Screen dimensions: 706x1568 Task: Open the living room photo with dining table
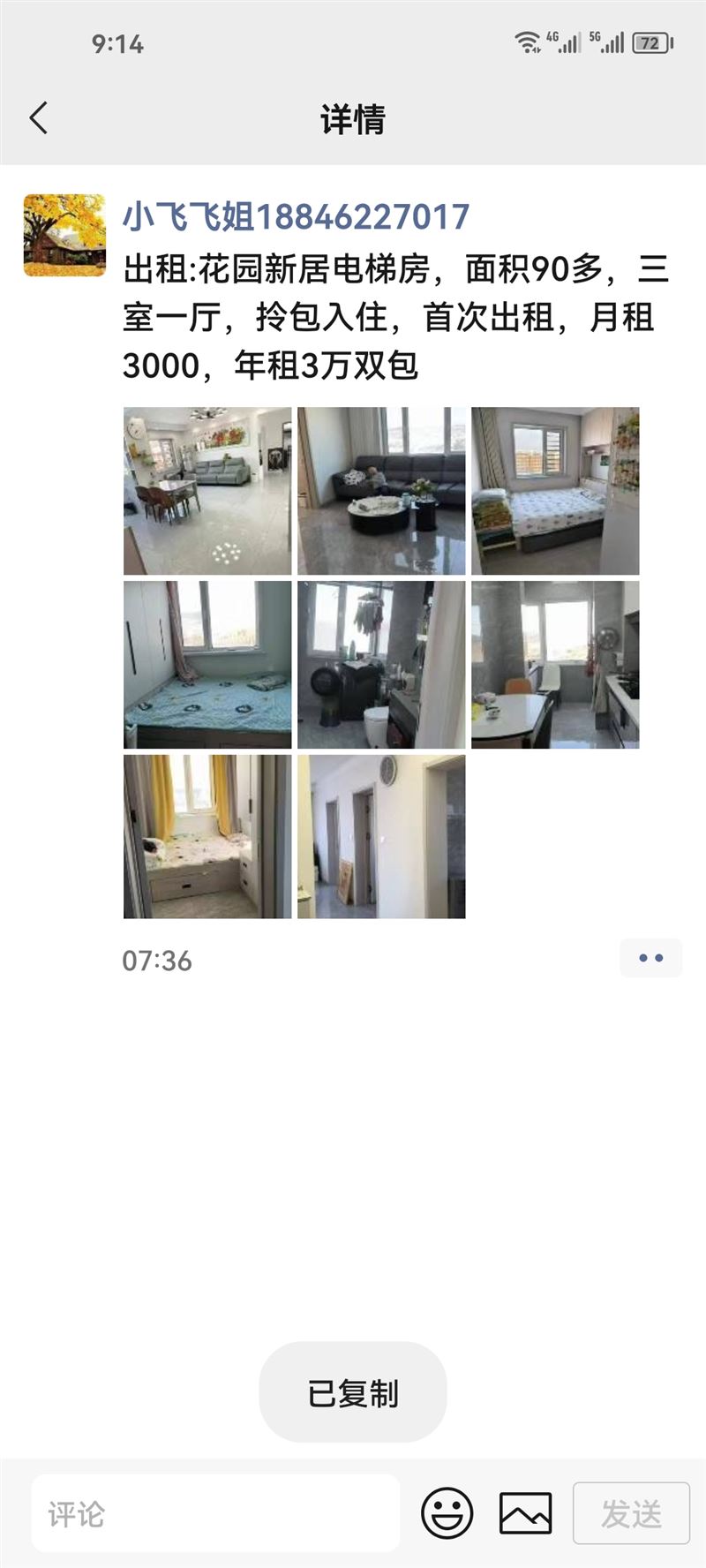(x=207, y=491)
